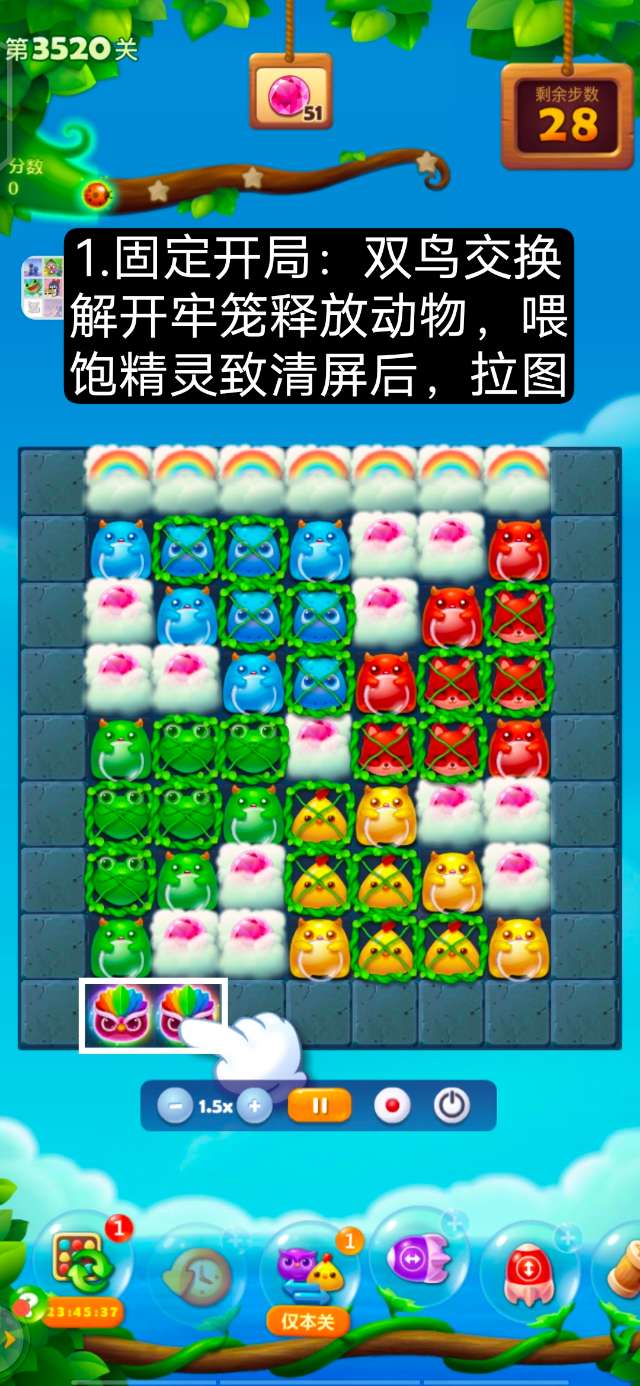Open the small level thumbnail beside the caption
This screenshot has height=1386, width=640.
(x=42, y=288)
